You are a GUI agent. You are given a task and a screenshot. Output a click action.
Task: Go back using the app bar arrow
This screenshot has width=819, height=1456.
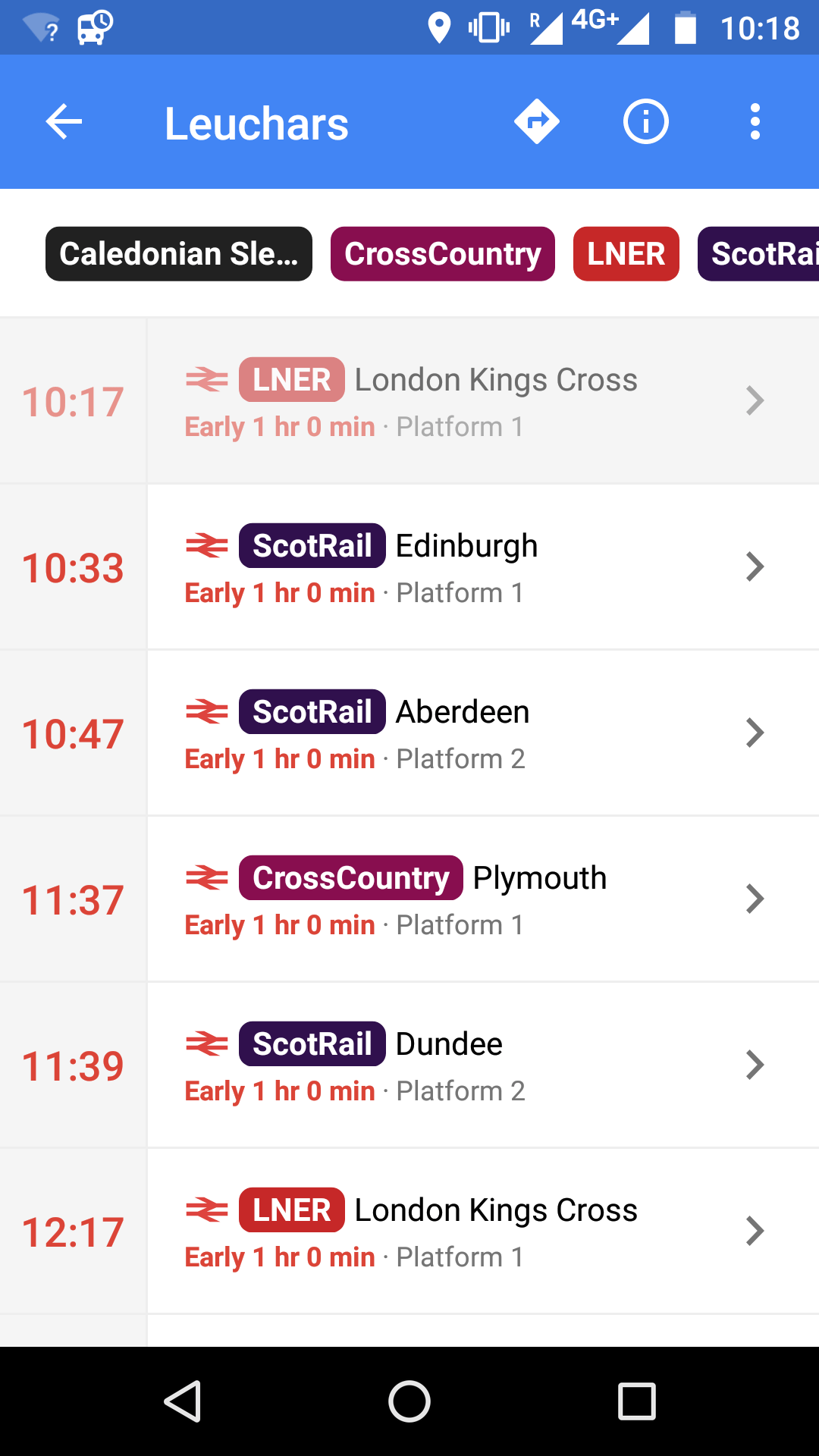(x=64, y=122)
